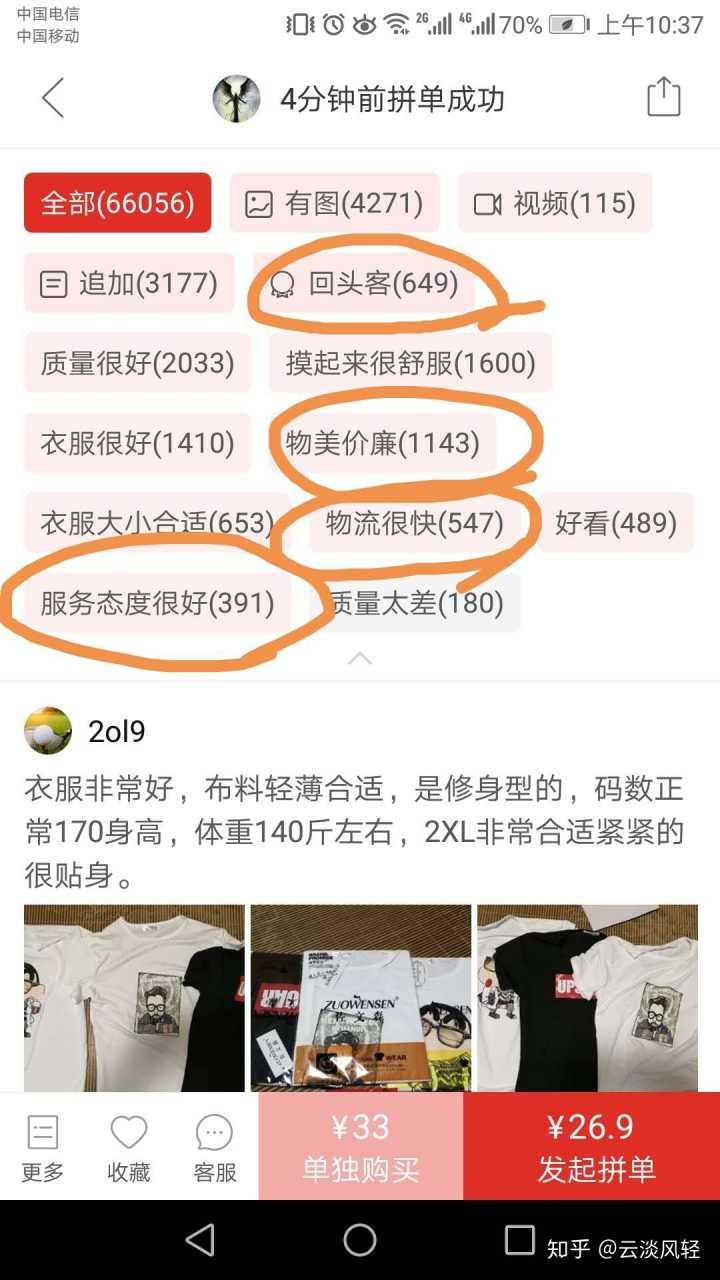Pick the 物流很快(547) tag
Viewport: 720px width, 1280px height.
point(415,522)
